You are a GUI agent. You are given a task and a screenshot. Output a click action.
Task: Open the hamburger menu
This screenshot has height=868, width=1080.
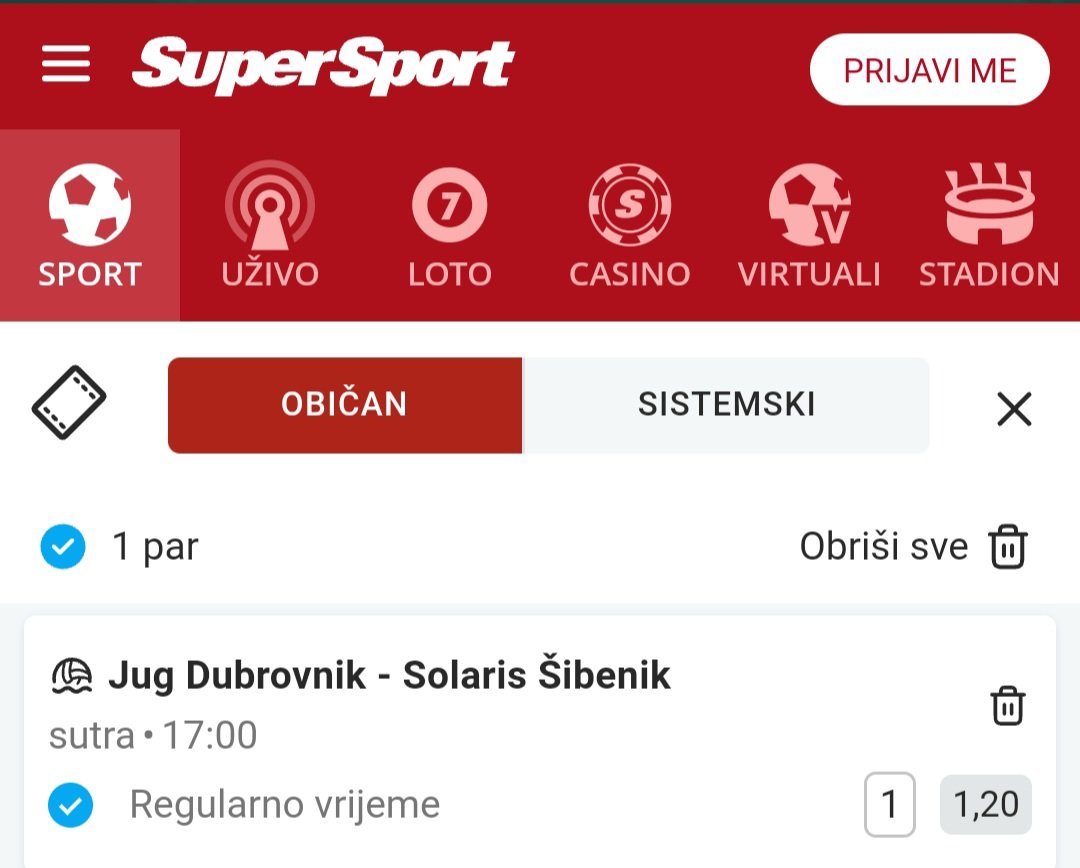point(66,65)
